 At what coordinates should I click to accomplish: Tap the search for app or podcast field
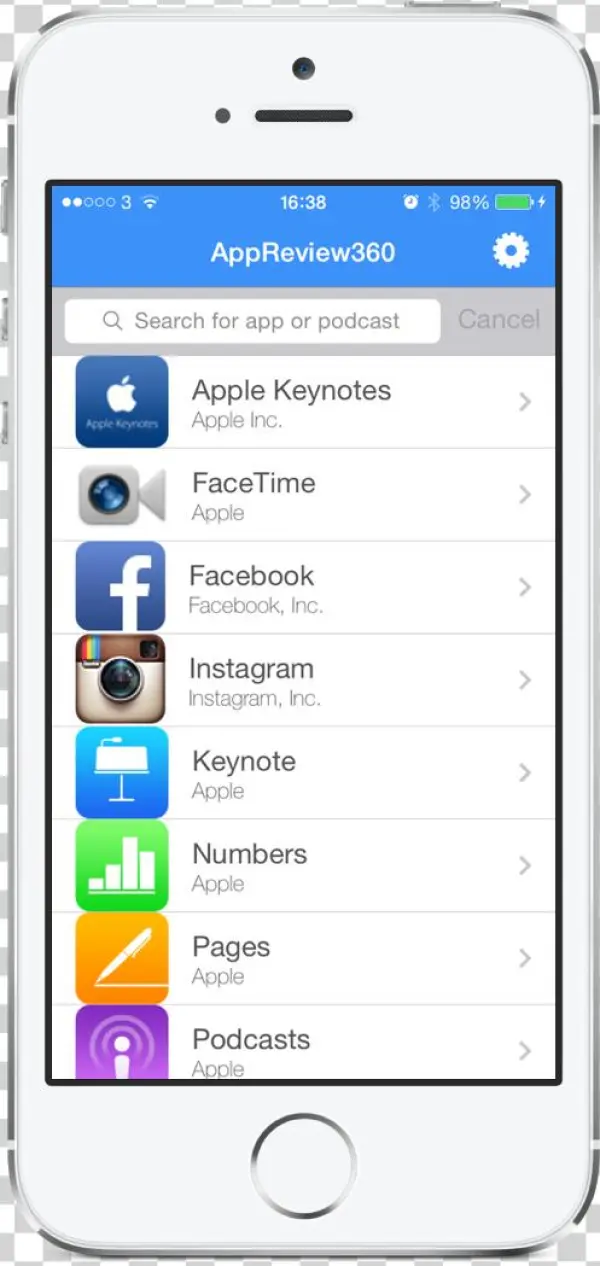(252, 321)
